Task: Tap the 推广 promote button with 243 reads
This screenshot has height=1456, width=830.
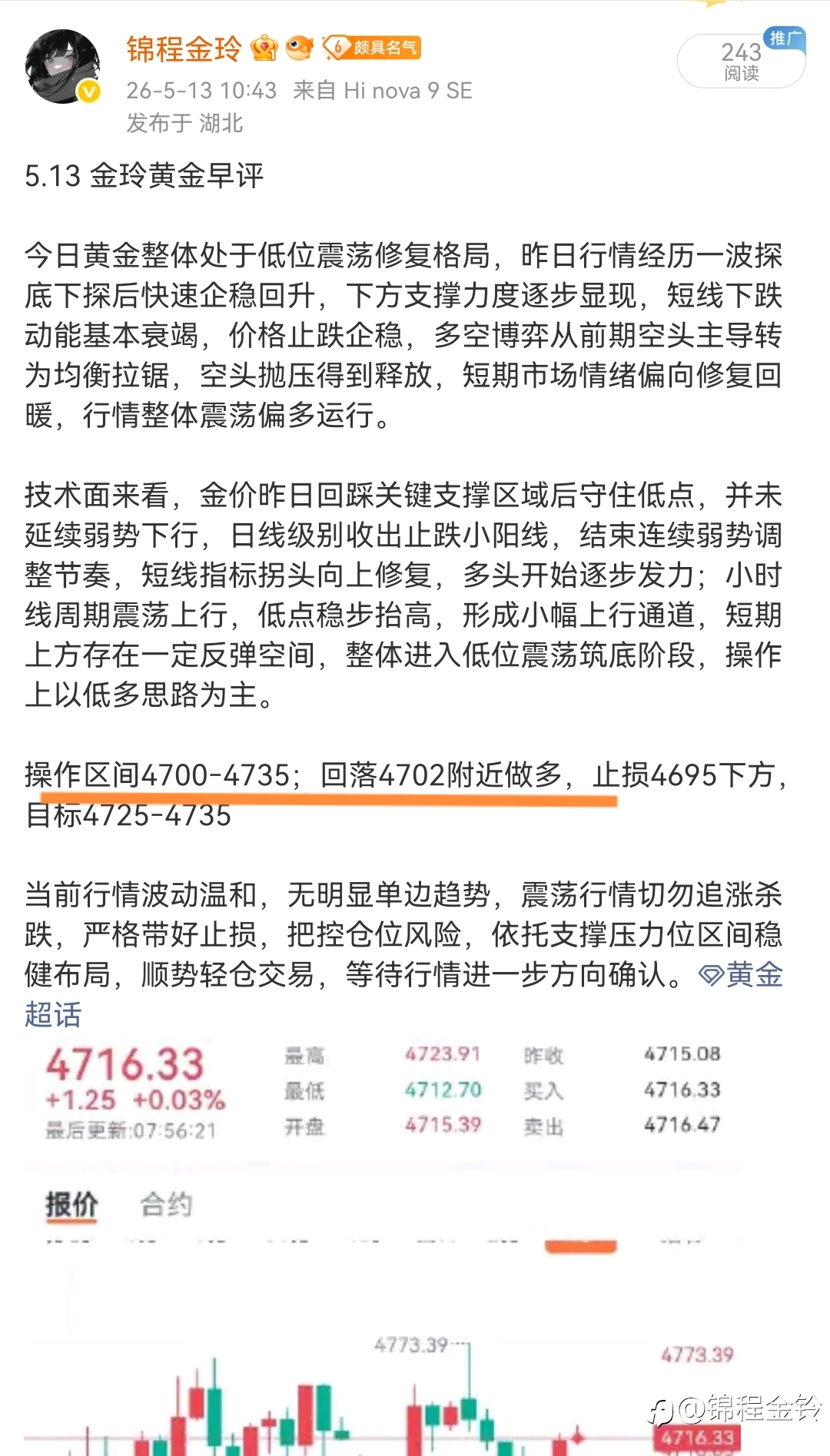Action: point(741,60)
